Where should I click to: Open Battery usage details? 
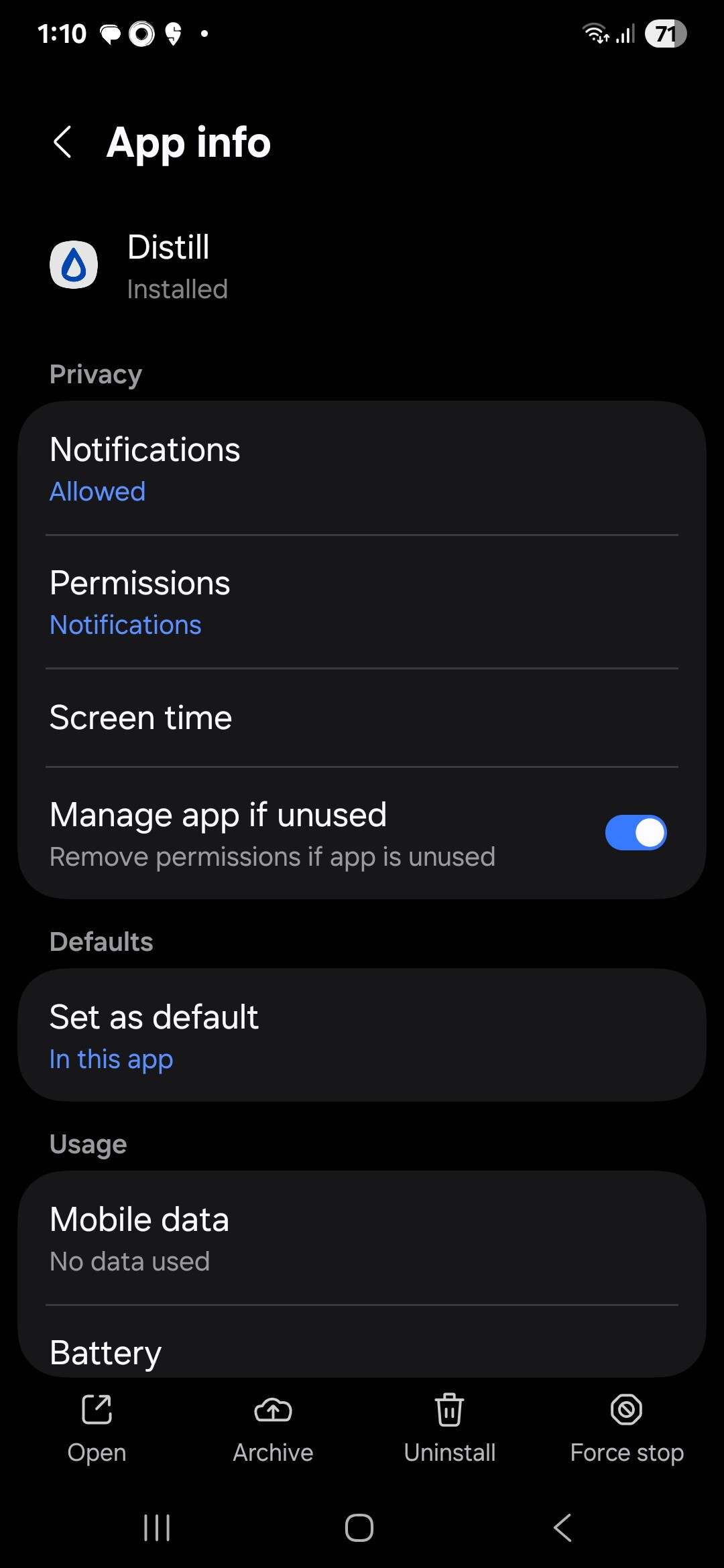pyautogui.click(x=362, y=1351)
